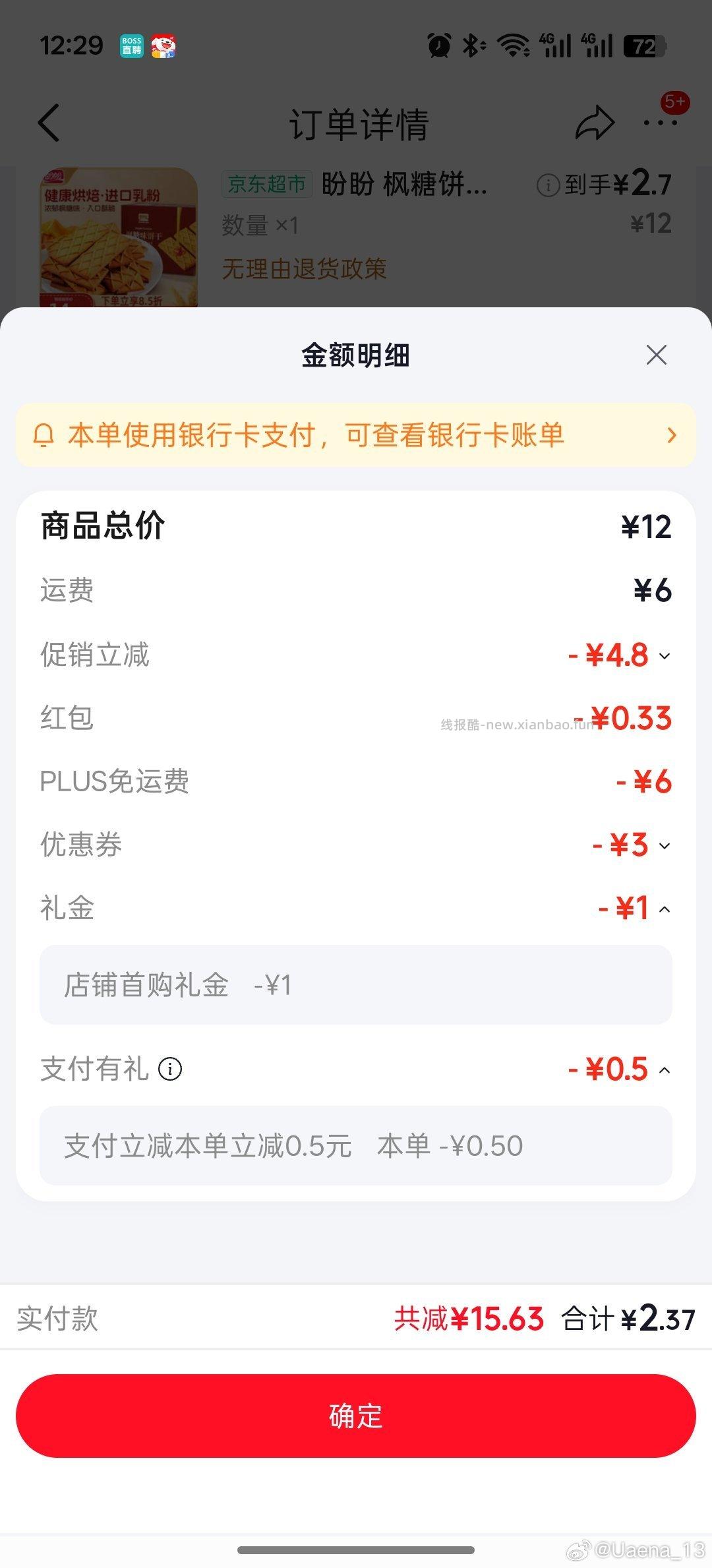Tap the info icon next to 支付有礼
712x1568 pixels.
click(x=170, y=1068)
